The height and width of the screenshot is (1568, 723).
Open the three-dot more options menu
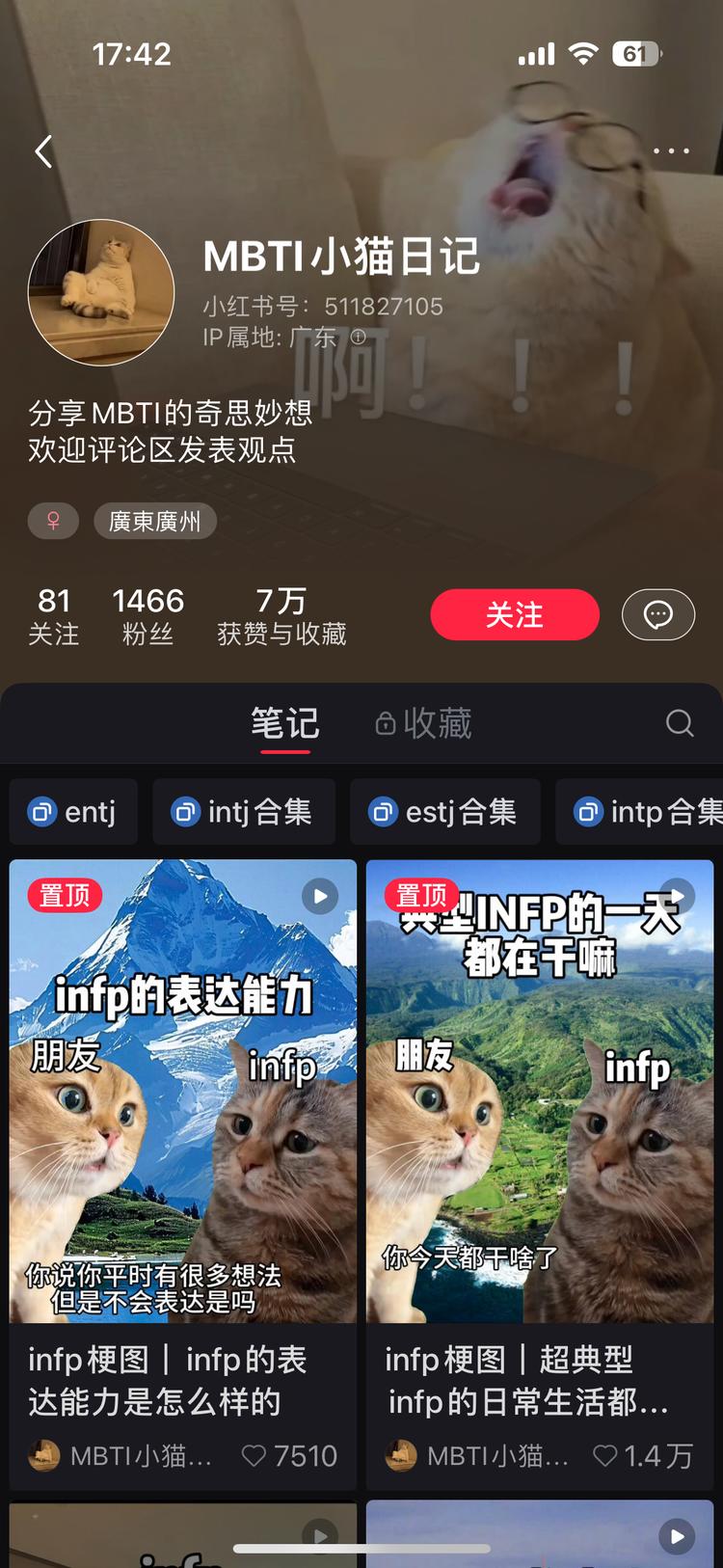click(671, 151)
